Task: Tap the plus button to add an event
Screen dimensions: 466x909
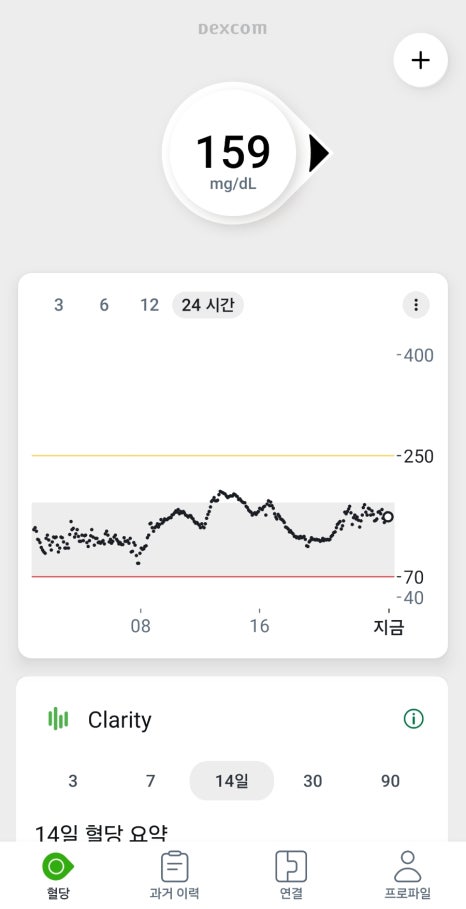Action: [420, 60]
